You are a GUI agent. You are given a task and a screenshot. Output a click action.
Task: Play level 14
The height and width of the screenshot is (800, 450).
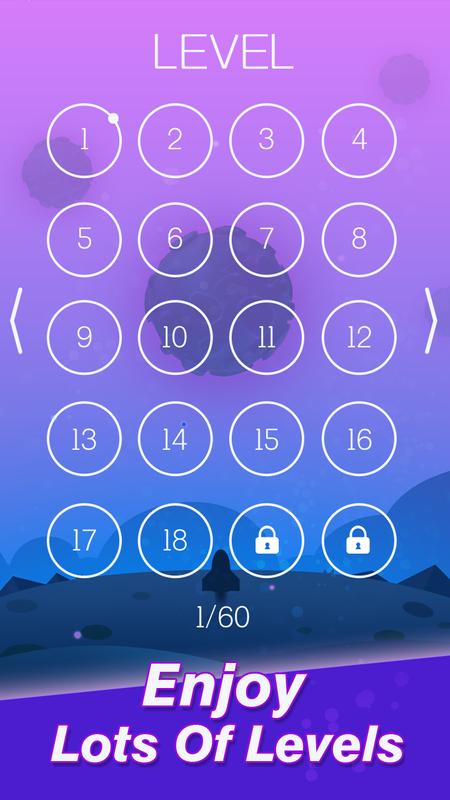175,439
